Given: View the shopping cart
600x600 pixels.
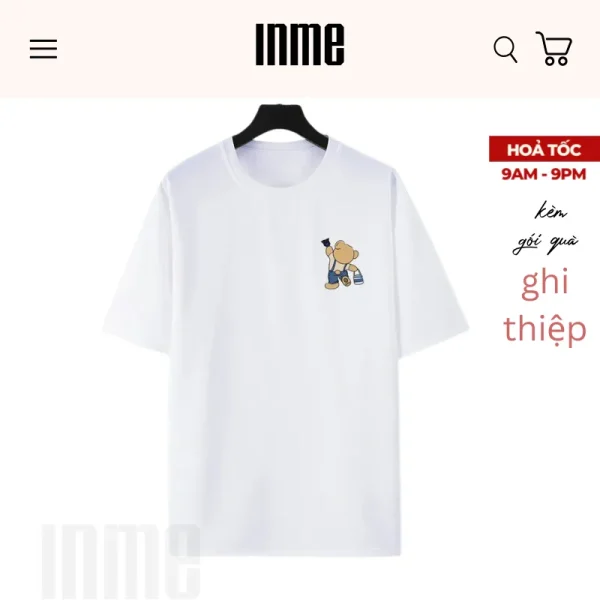Looking at the screenshot, I should point(554,49).
